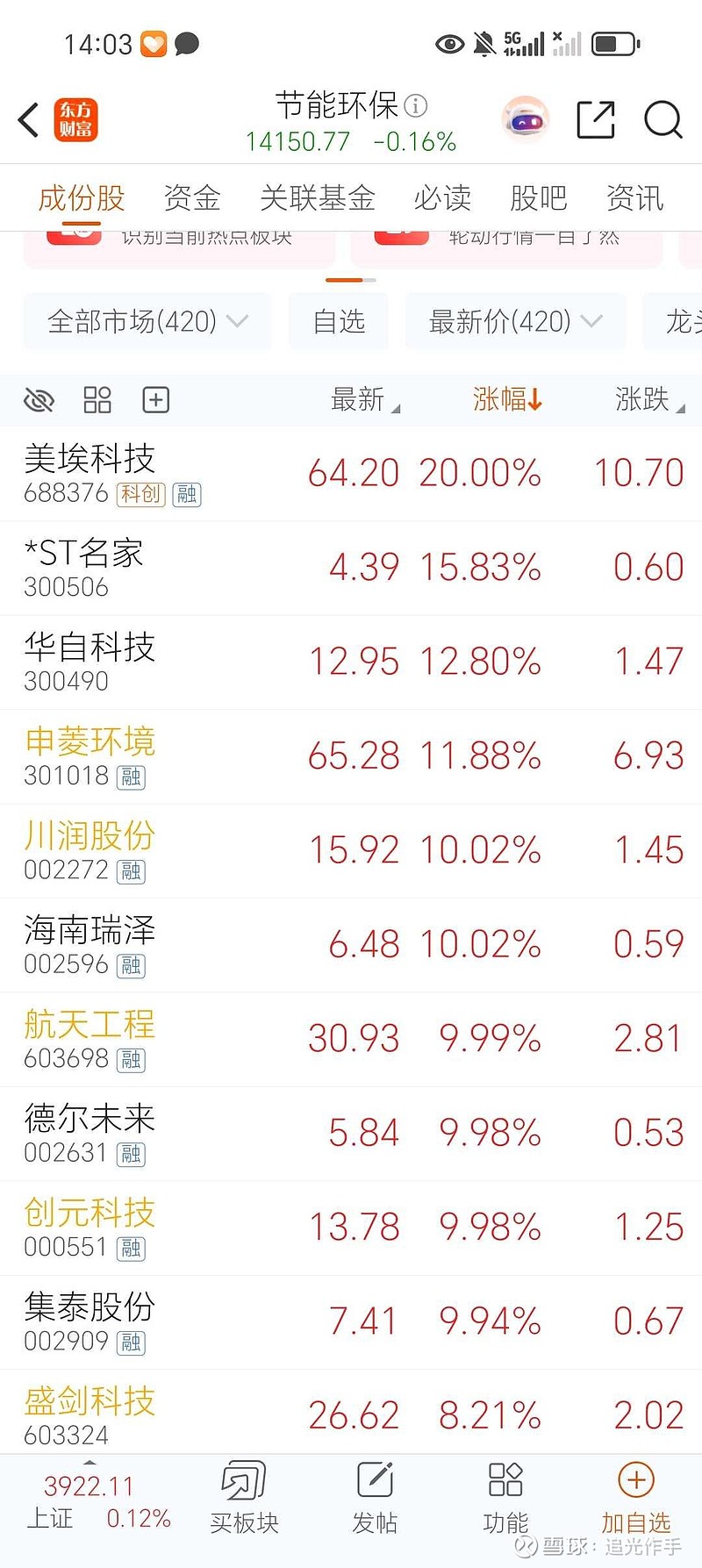This screenshot has height=1568, width=702.
Task: Open the 资讯 tab
Action: tap(634, 198)
